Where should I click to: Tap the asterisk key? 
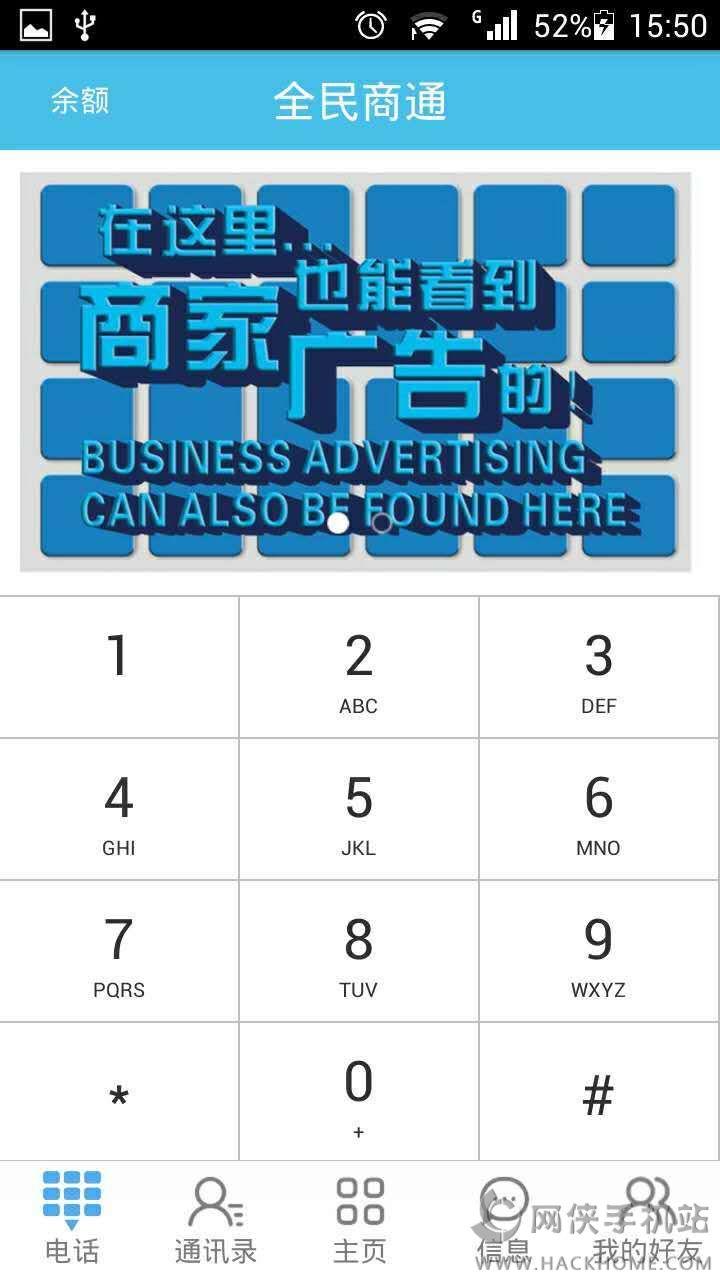tap(119, 1092)
